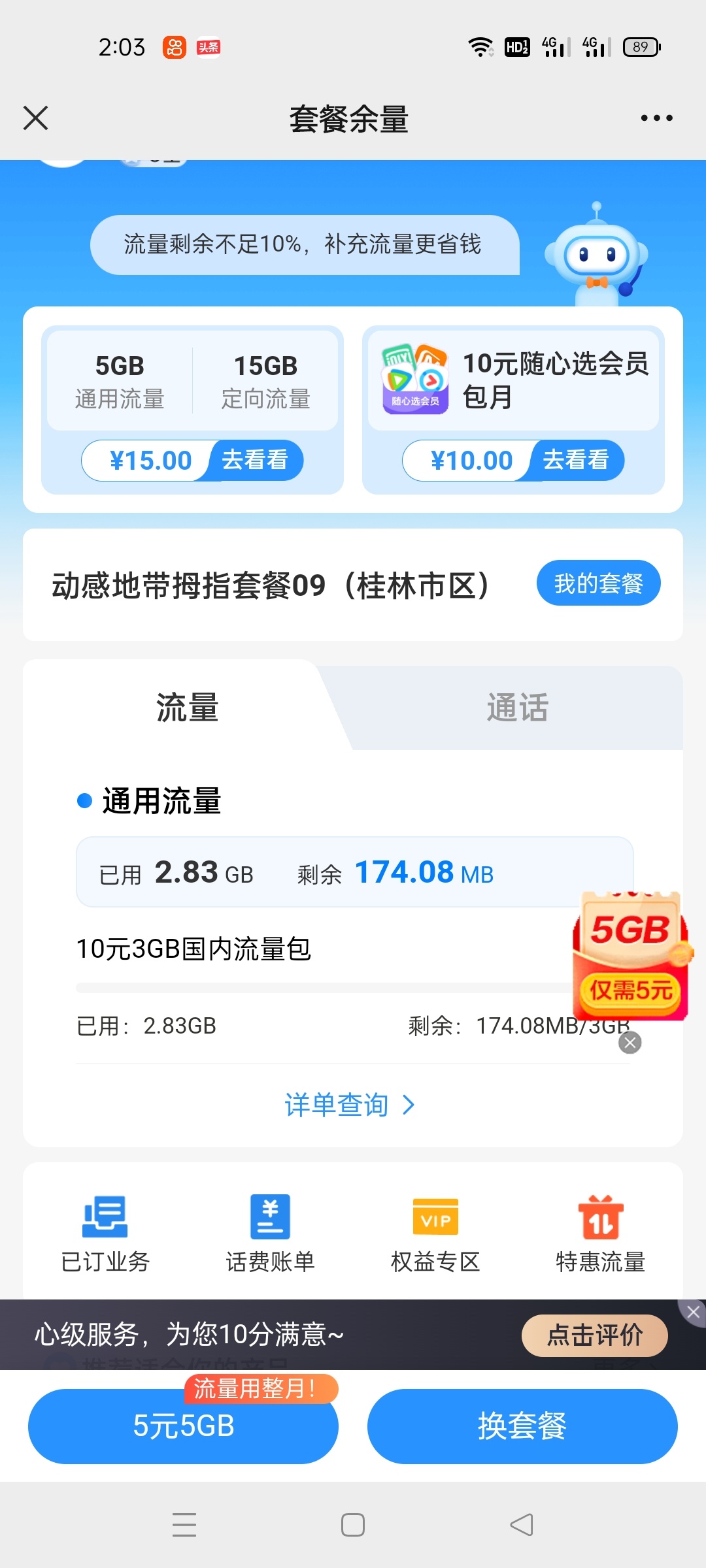The width and height of the screenshot is (706, 1568).
Task: Tap the 流量剩余不足10% reminder bubble
Action: click(305, 244)
